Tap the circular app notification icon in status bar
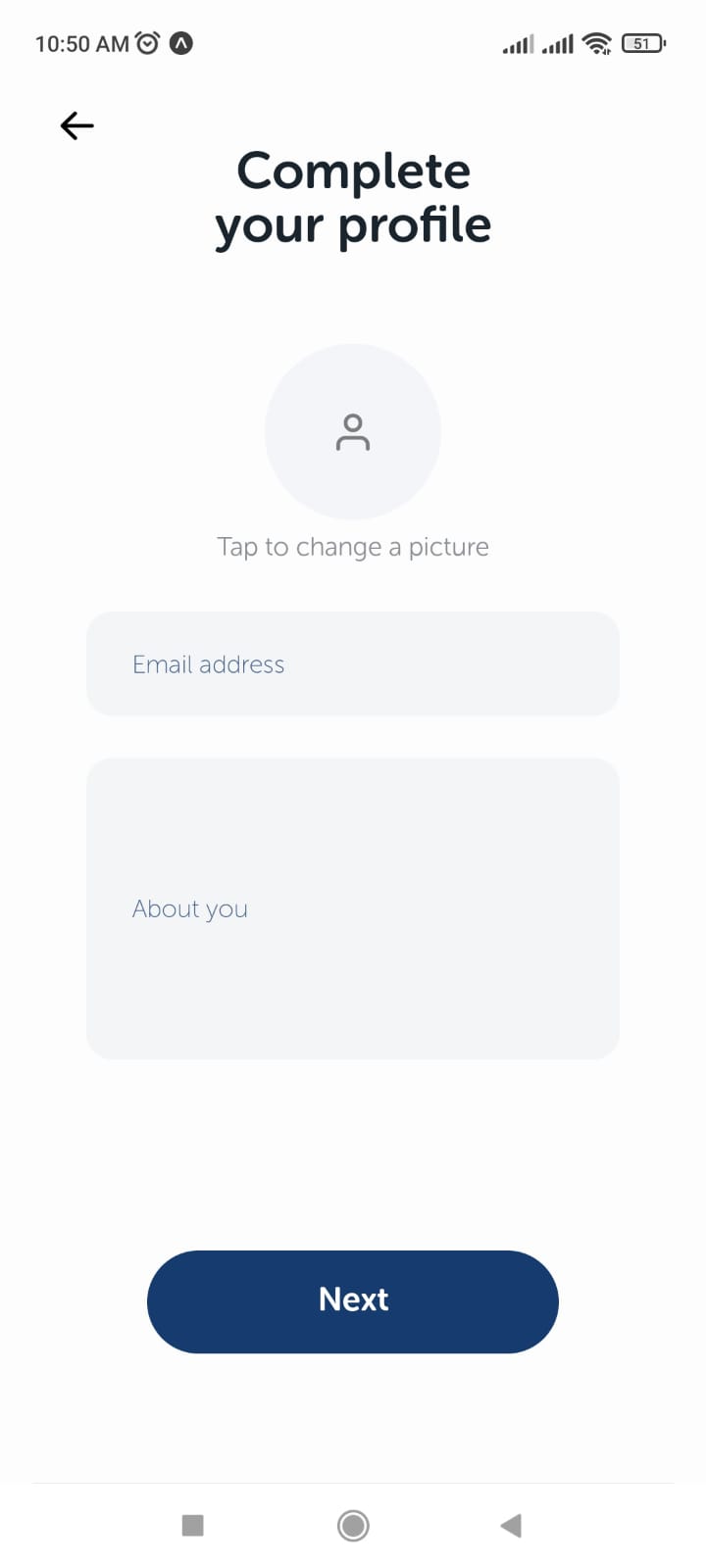The width and height of the screenshot is (706, 1568). click(180, 42)
